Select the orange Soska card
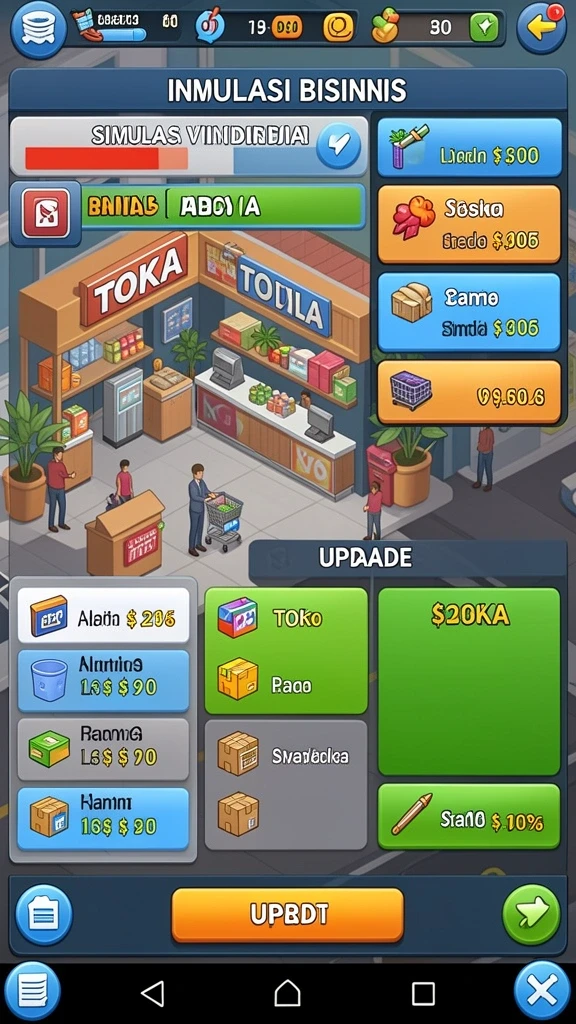 [x=469, y=224]
